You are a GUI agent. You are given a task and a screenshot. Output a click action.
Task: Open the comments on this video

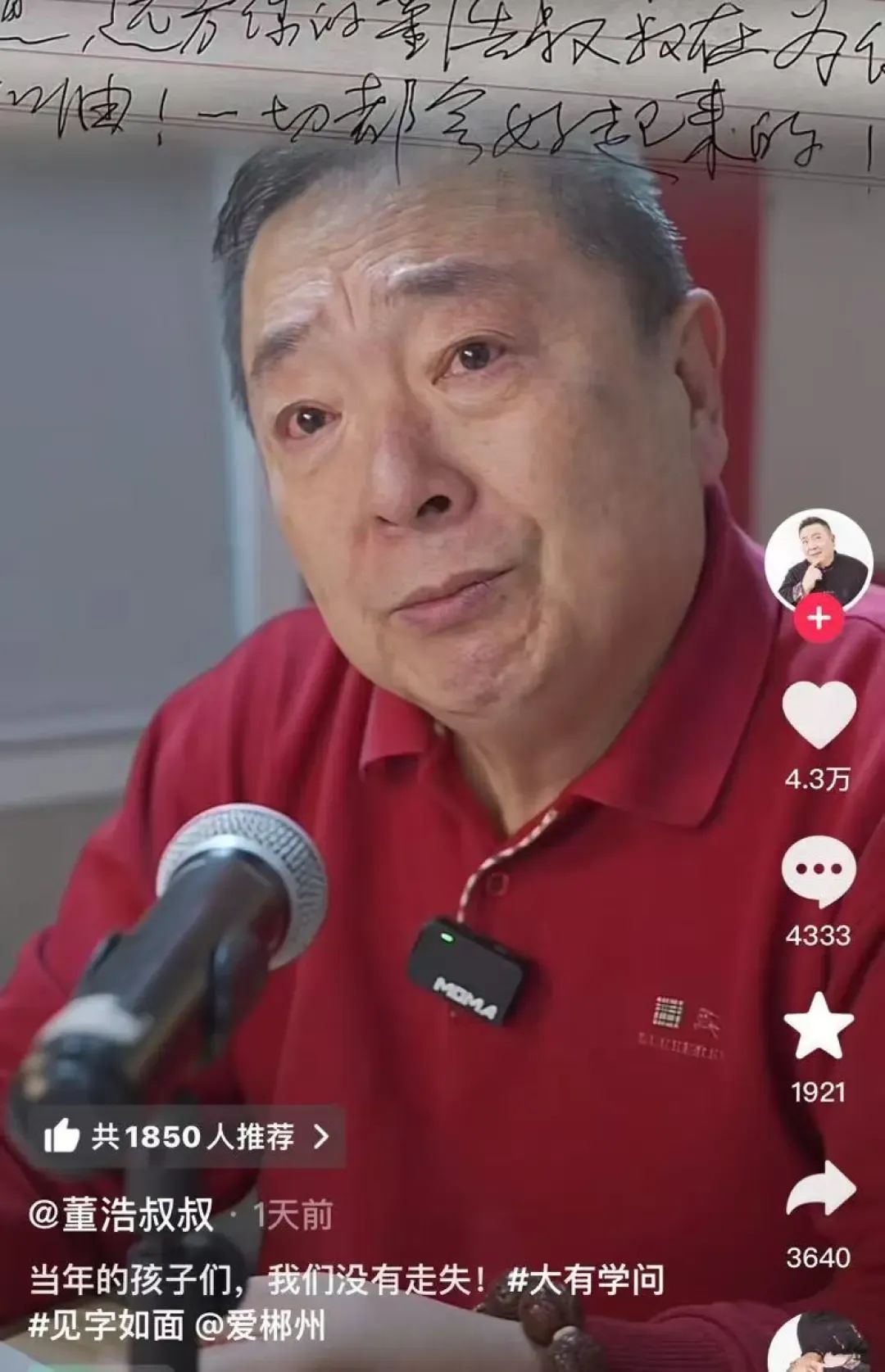[819, 873]
